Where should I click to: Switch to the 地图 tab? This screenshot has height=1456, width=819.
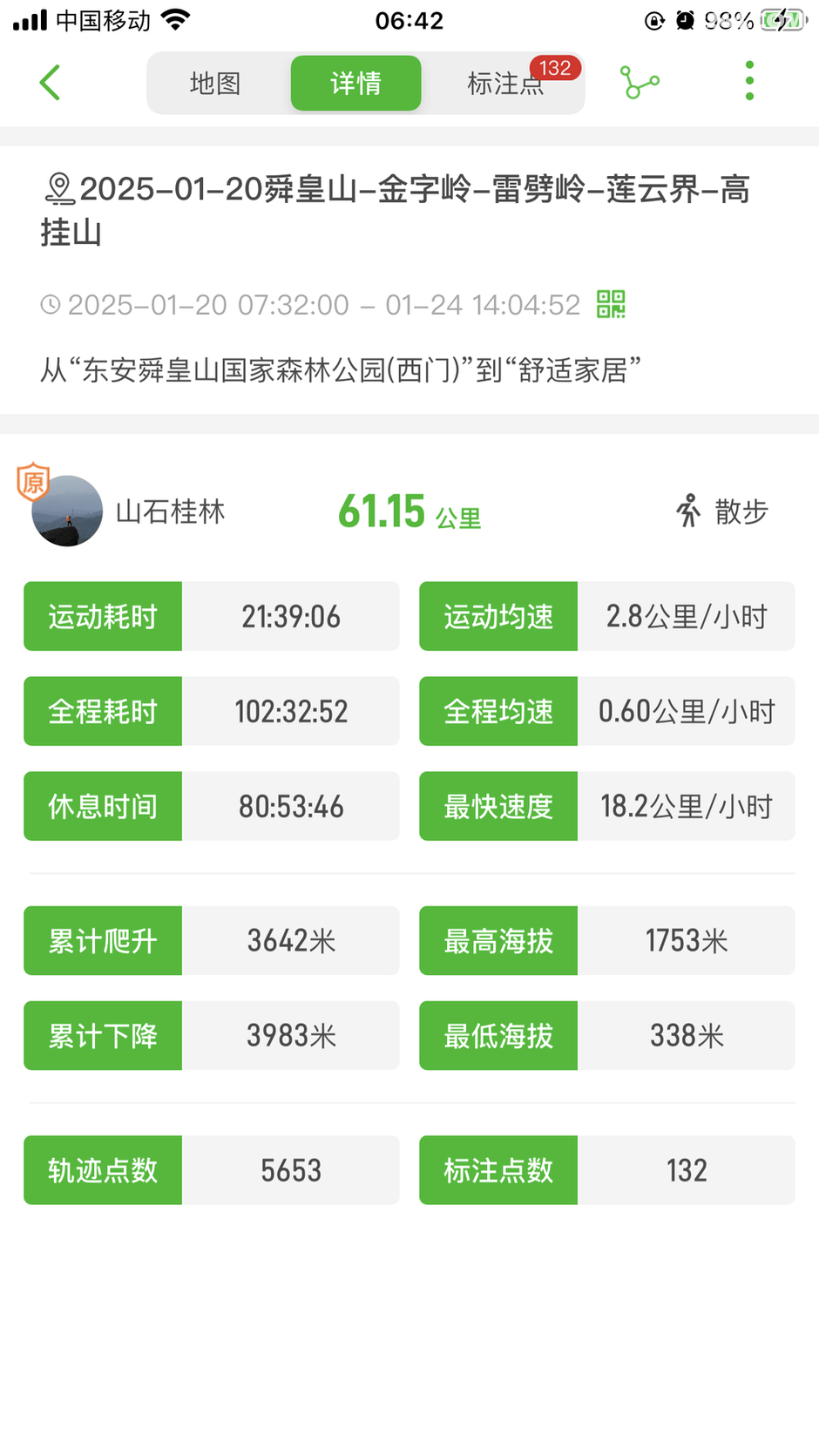[215, 84]
